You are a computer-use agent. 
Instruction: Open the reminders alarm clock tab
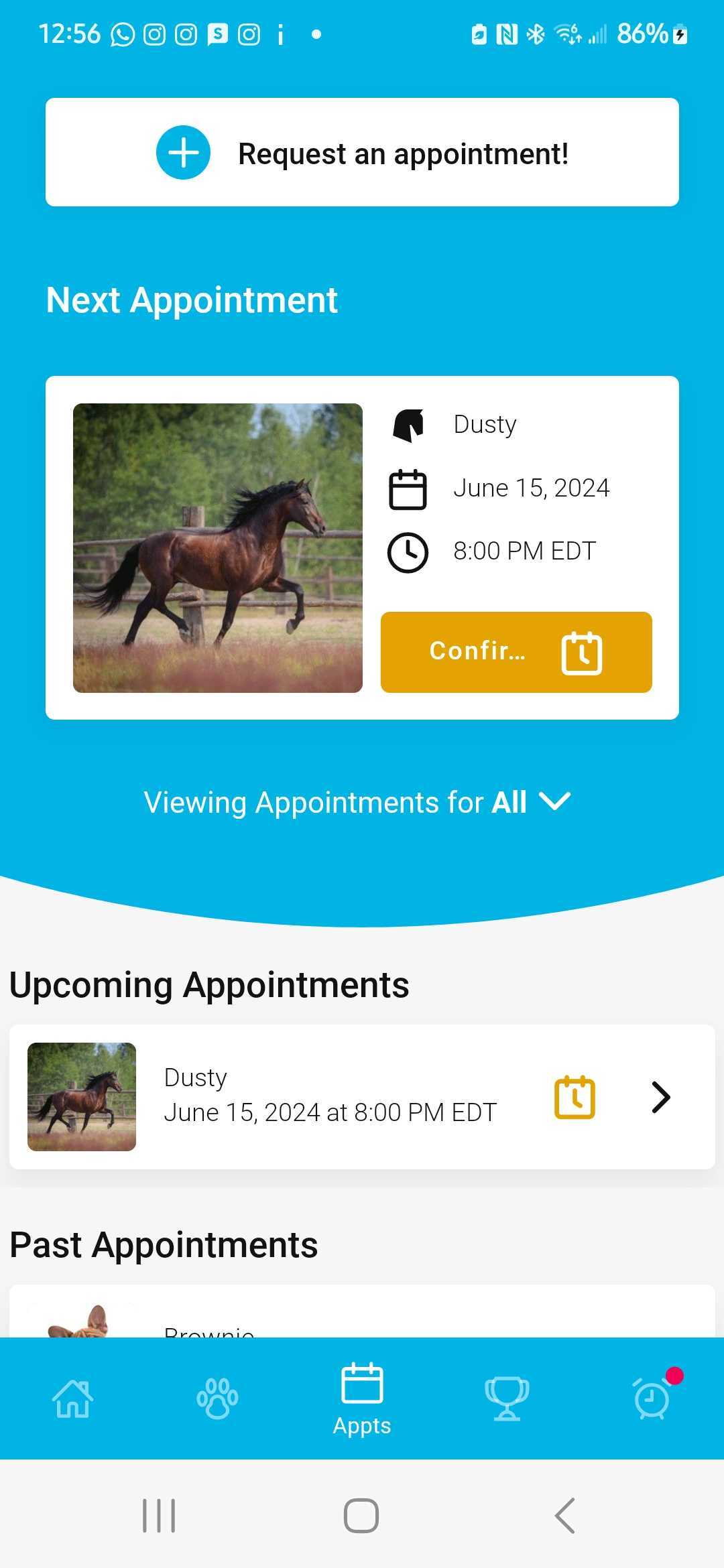coord(652,1398)
